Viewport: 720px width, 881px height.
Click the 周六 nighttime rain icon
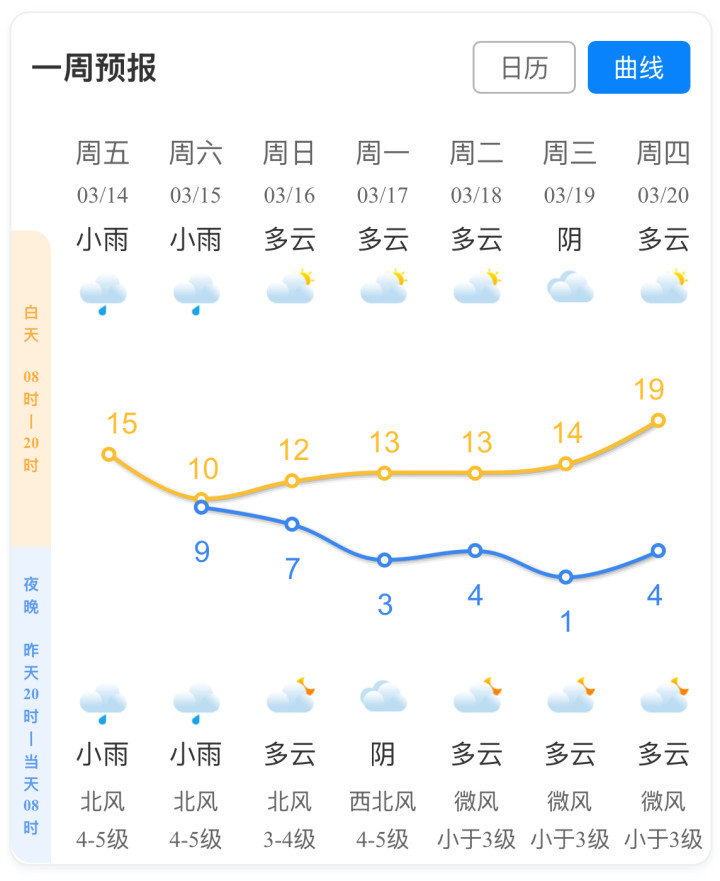click(196, 695)
